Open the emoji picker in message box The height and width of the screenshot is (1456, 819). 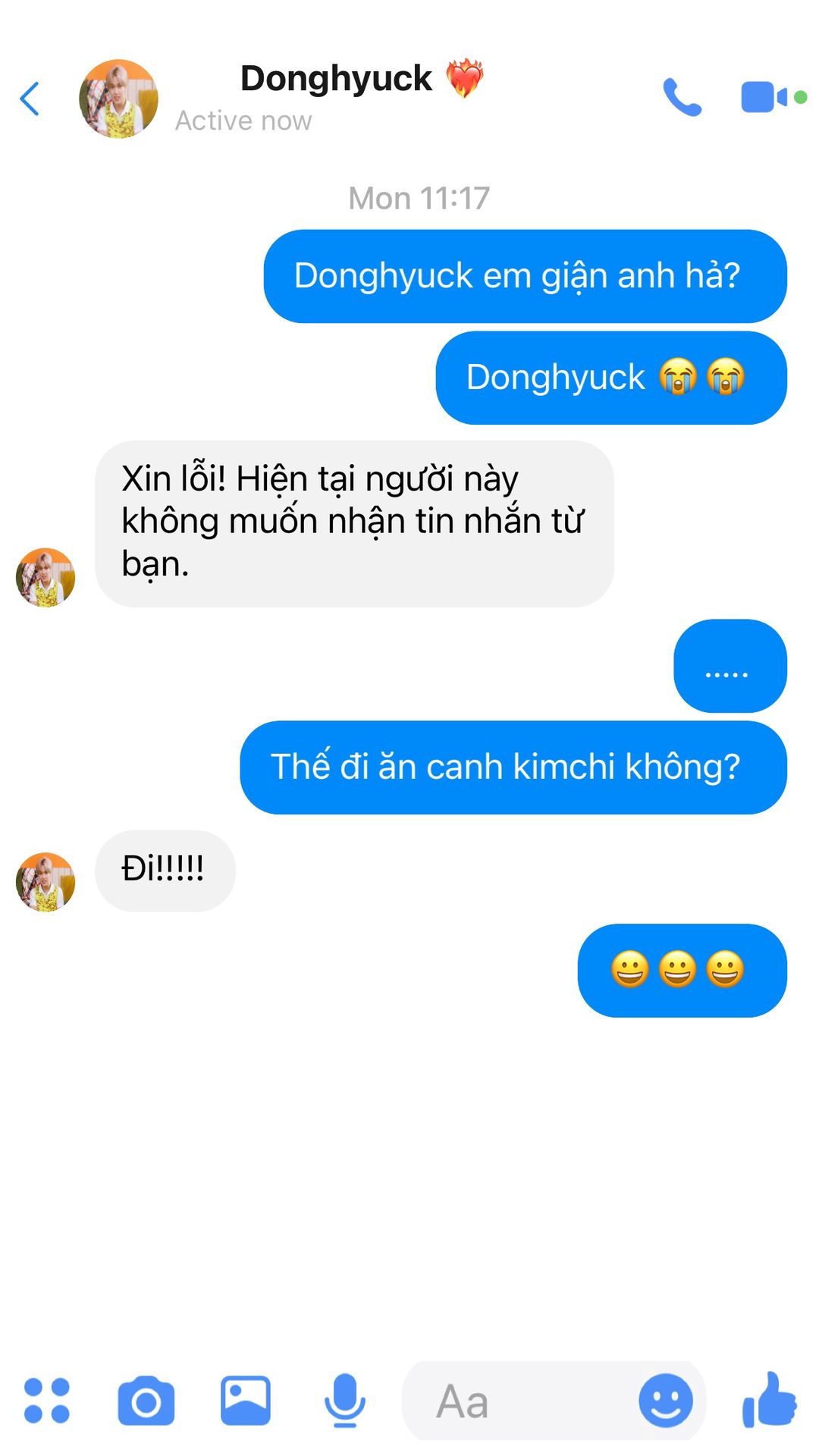[x=665, y=1401]
